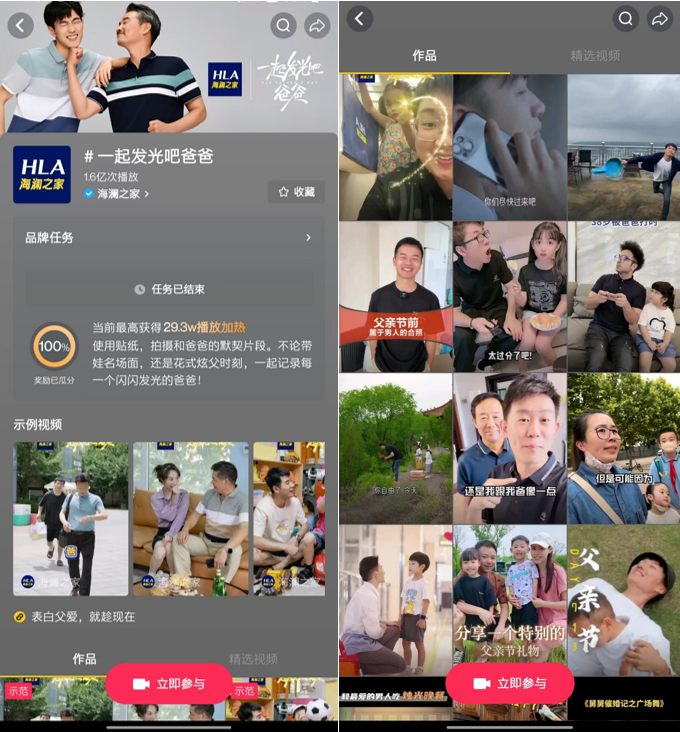Go back using the arrow on the HLA banner

(x=20, y=25)
